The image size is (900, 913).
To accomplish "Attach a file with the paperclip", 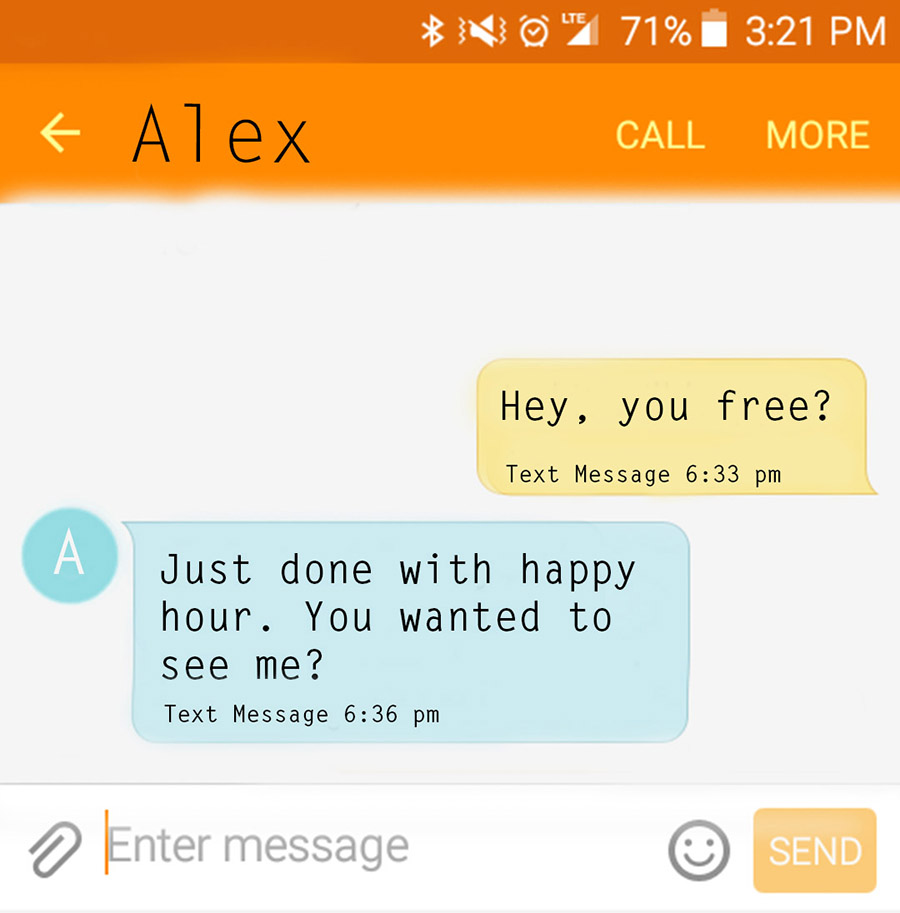I will [53, 849].
